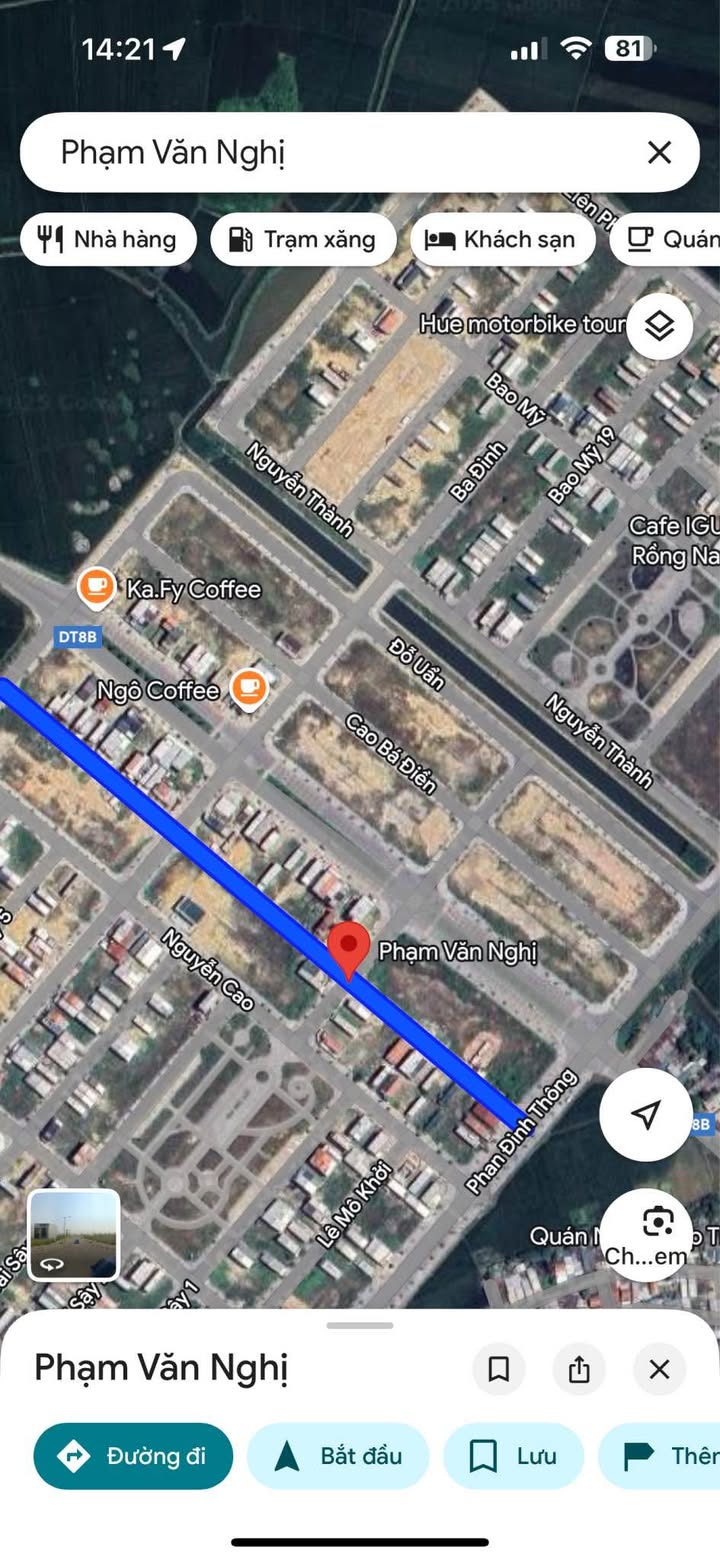Select the Nhà hàng filter chip
This screenshot has width=720, height=1560.
108,239
